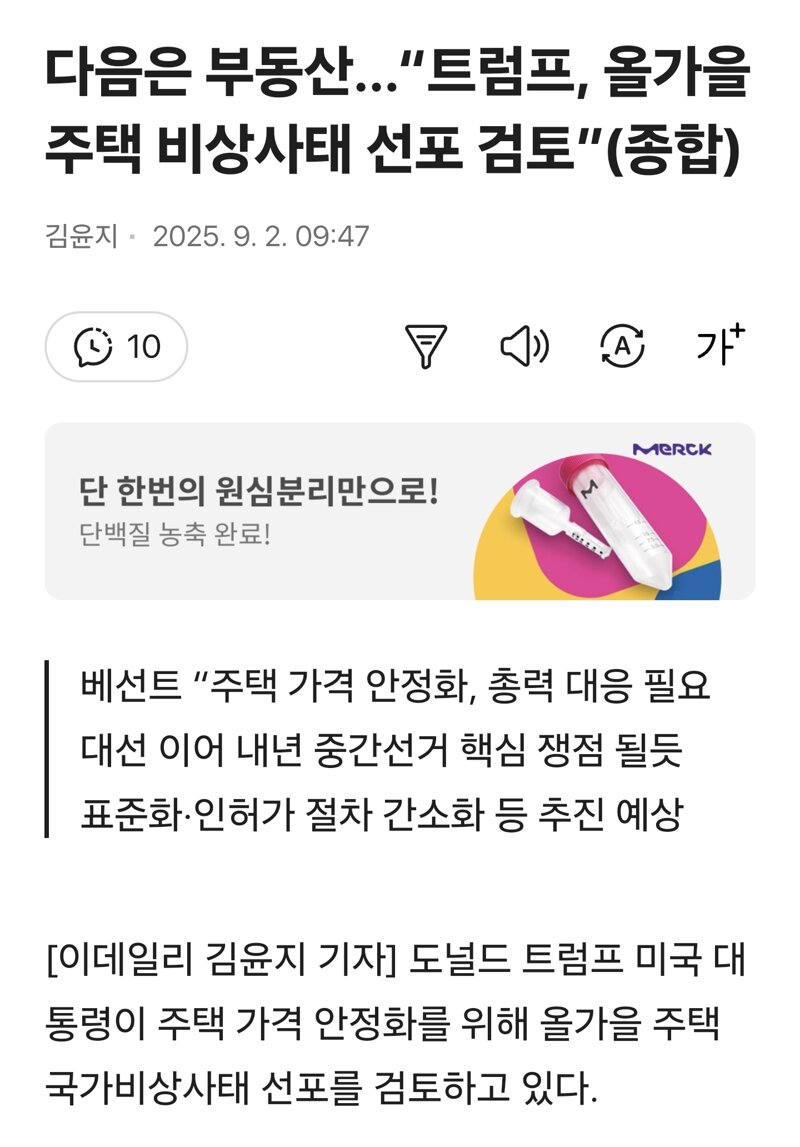Open the translate article icon
Screen dimensions: 800x1147
click(x=622, y=347)
